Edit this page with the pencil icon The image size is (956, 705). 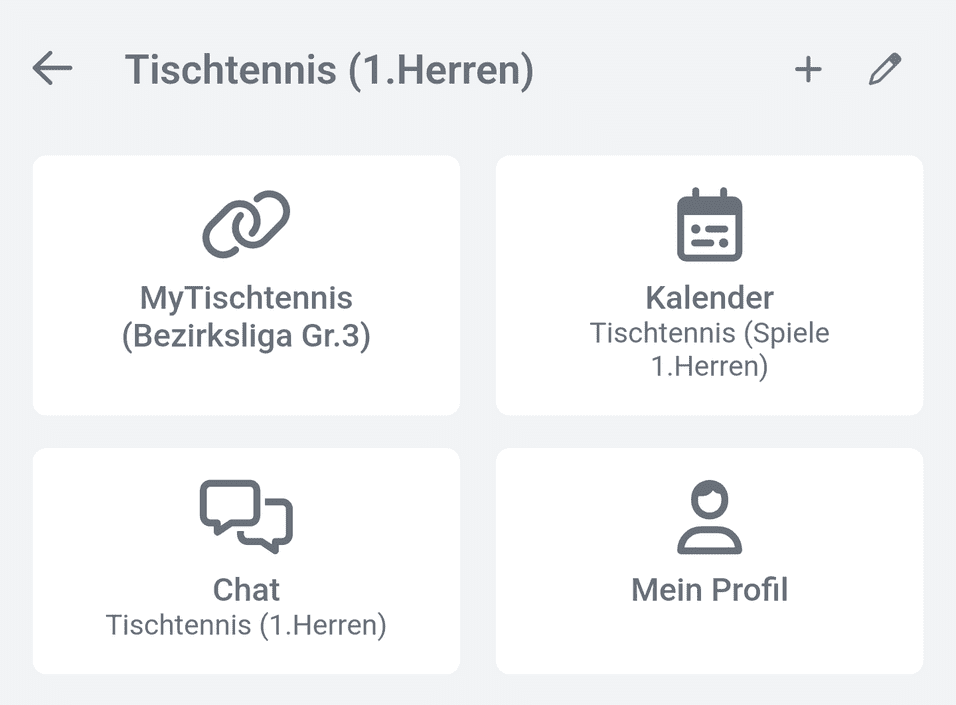884,70
